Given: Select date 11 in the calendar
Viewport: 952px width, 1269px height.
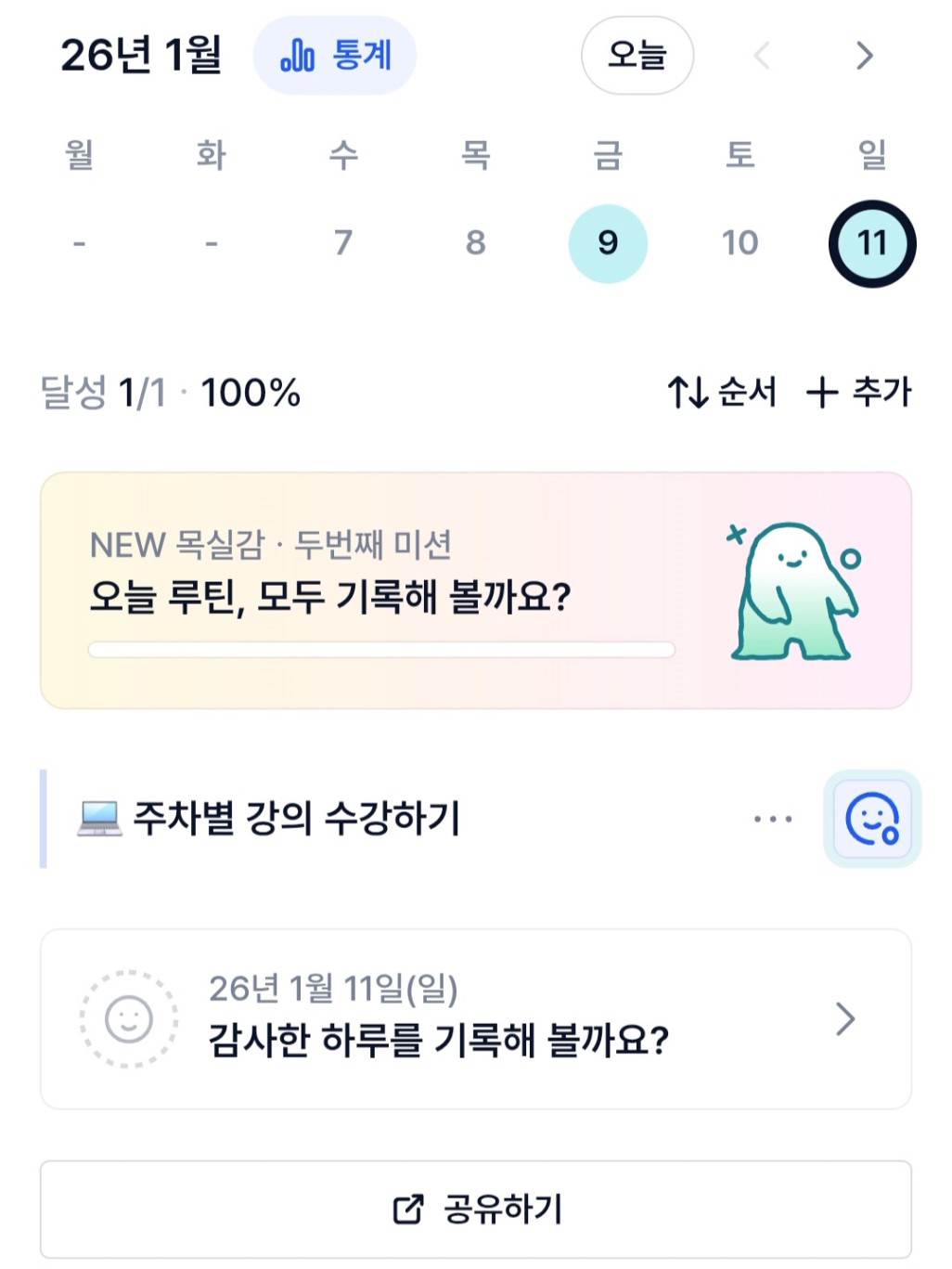Looking at the screenshot, I should (872, 243).
